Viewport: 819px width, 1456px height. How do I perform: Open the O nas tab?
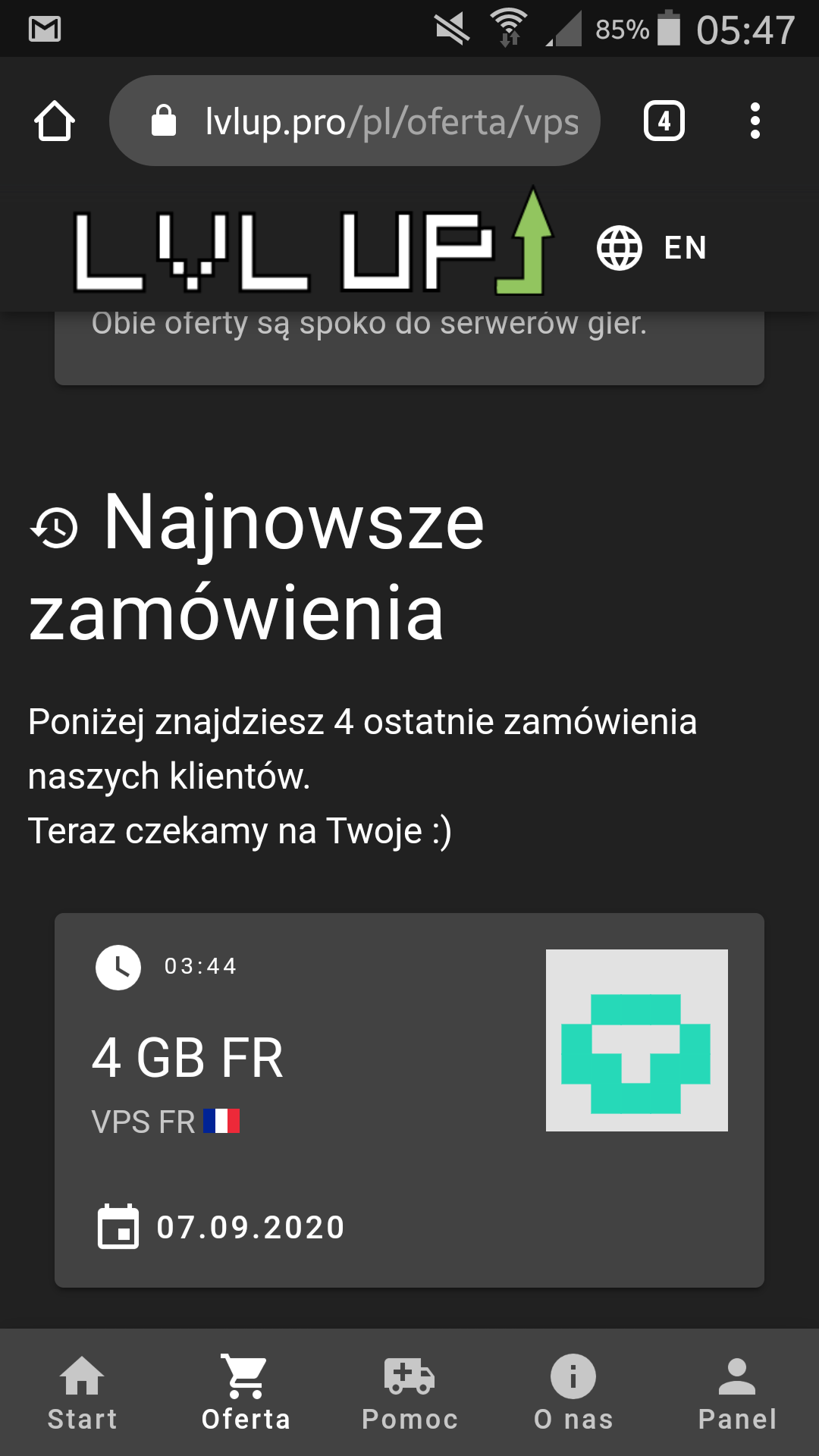[x=573, y=1392]
